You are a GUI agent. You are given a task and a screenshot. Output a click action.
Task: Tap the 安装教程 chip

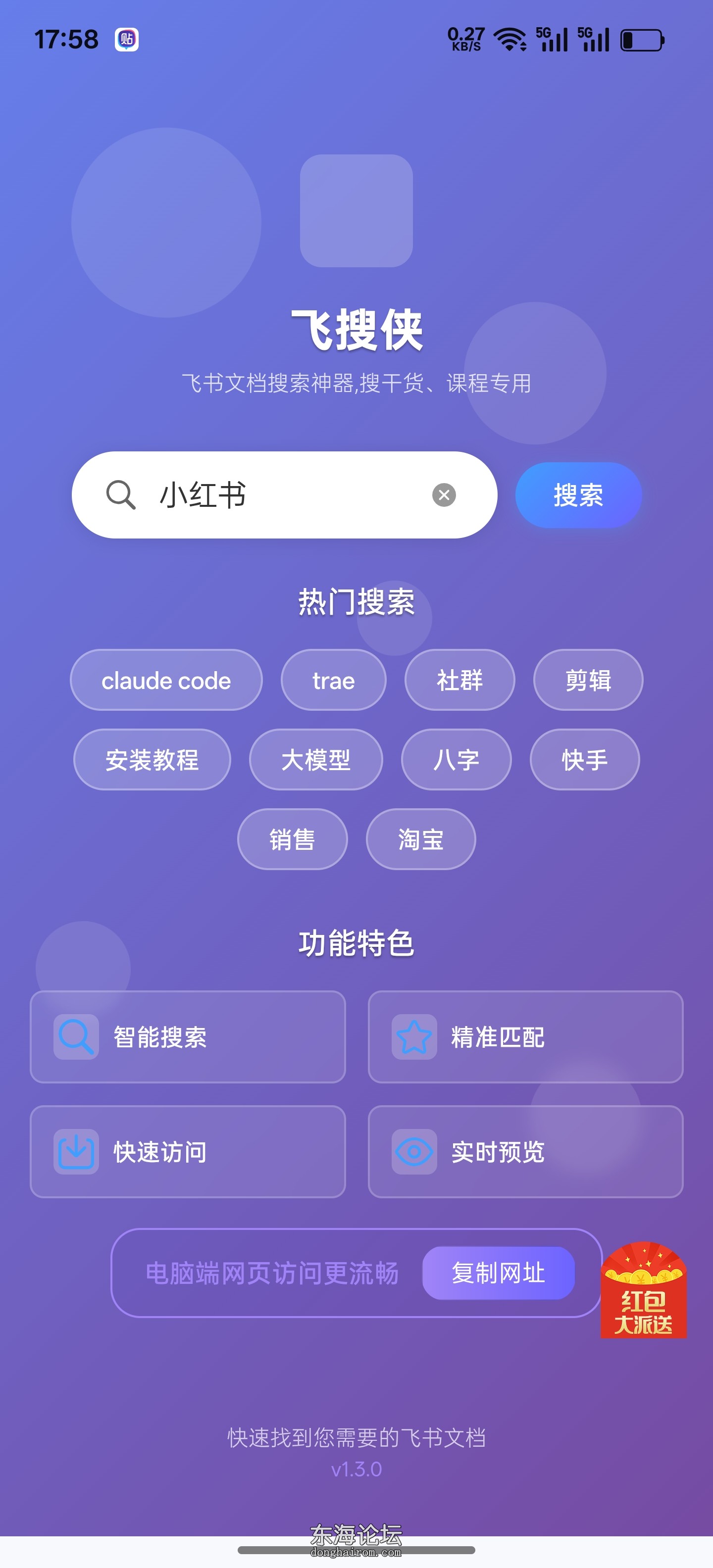pos(152,760)
